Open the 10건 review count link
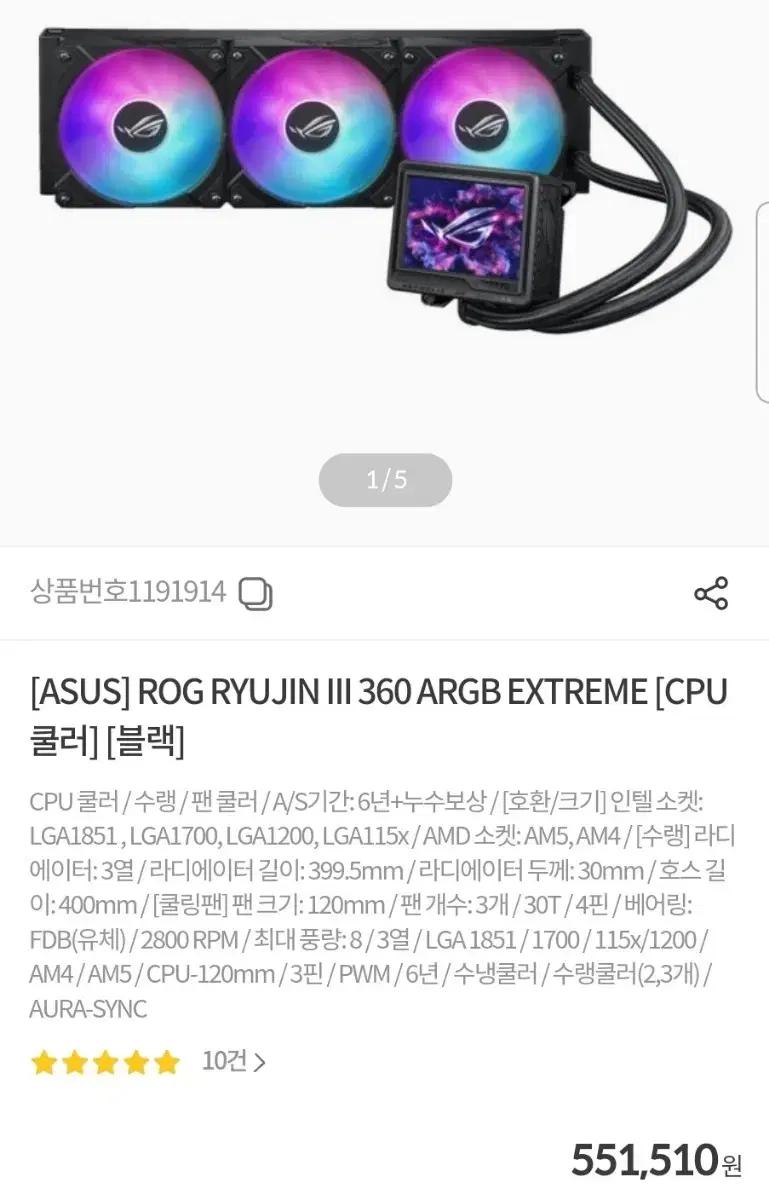Viewport: 769px width, 1200px height. 225,1063
